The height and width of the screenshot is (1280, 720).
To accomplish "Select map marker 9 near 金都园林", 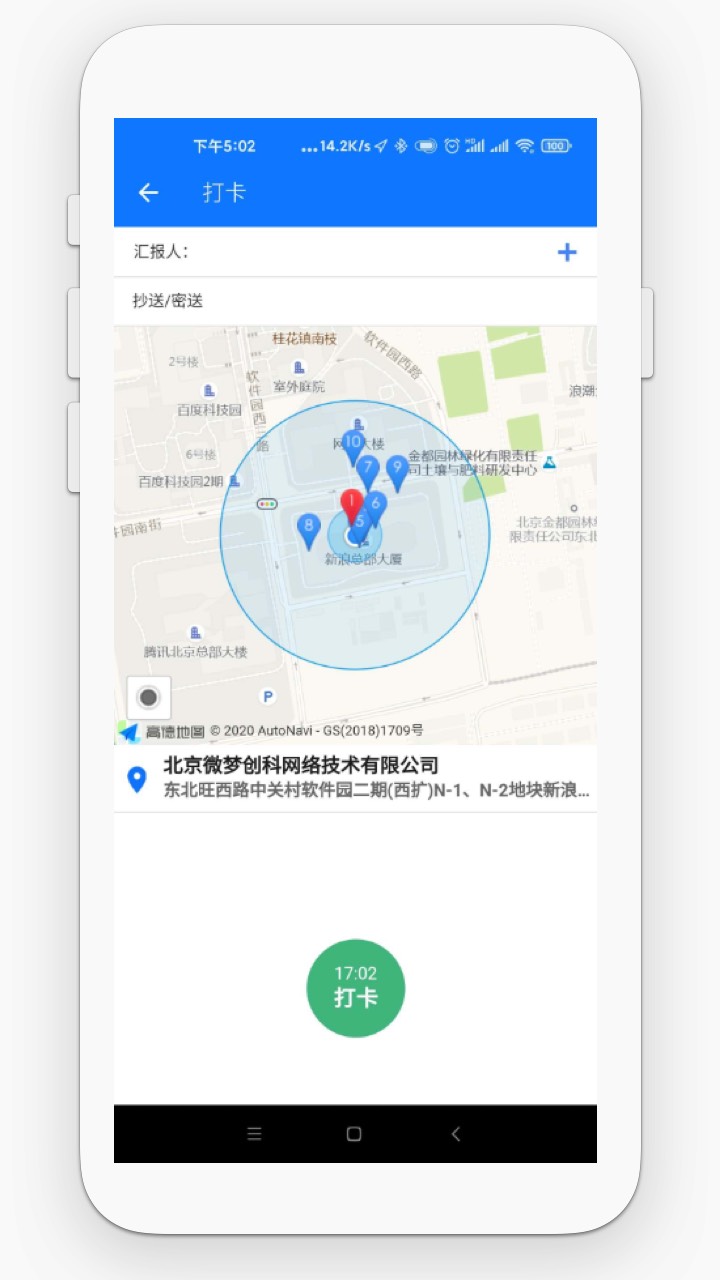I will pyautogui.click(x=399, y=467).
